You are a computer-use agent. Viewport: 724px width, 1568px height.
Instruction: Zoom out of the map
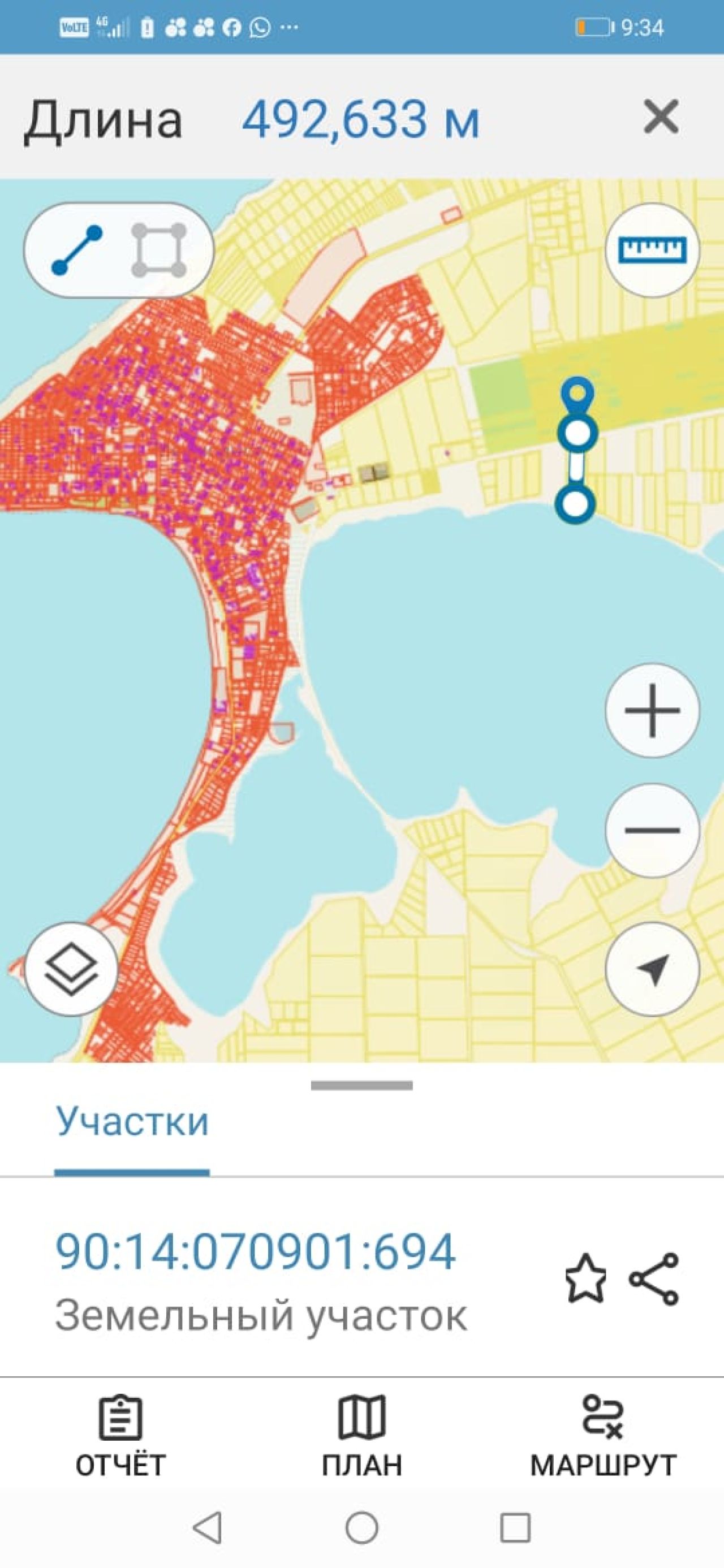click(x=652, y=830)
